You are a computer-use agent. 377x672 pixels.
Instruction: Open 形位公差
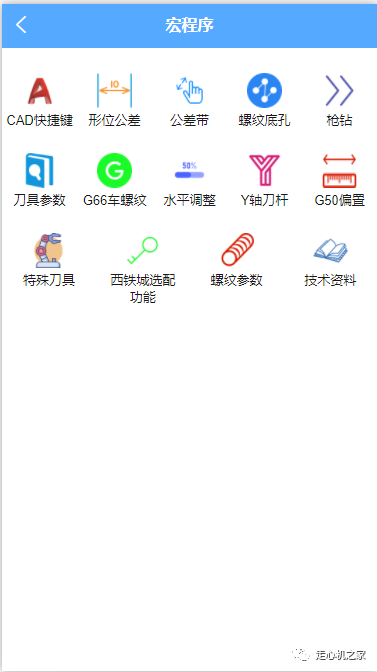(114, 100)
